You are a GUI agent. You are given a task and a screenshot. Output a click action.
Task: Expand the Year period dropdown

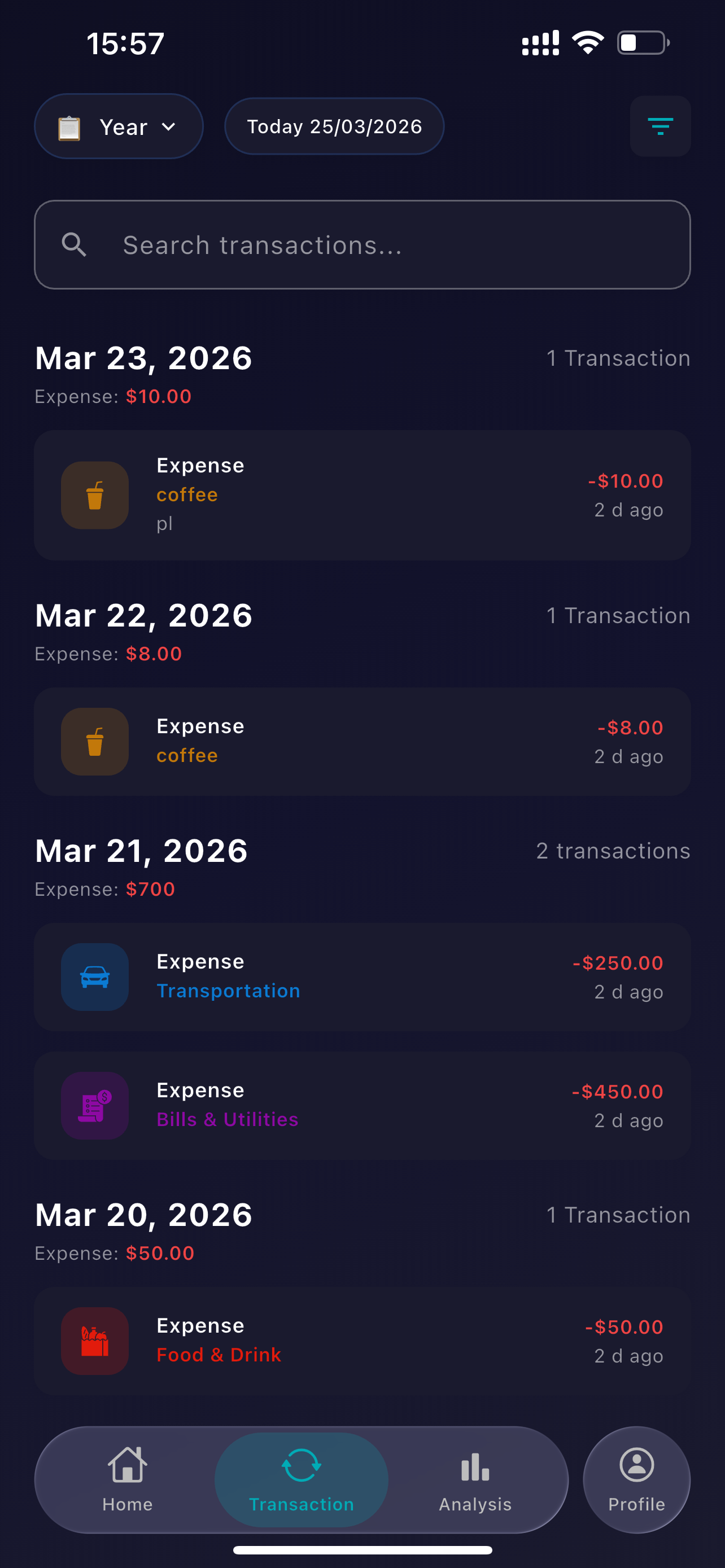pyautogui.click(x=119, y=126)
